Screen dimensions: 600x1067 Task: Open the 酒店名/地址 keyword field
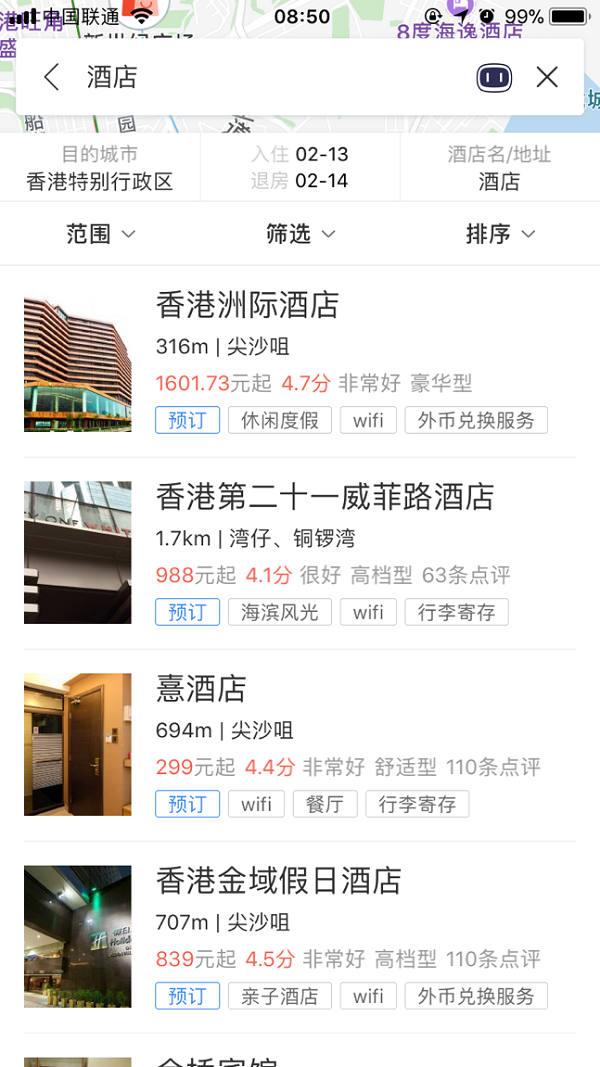499,168
